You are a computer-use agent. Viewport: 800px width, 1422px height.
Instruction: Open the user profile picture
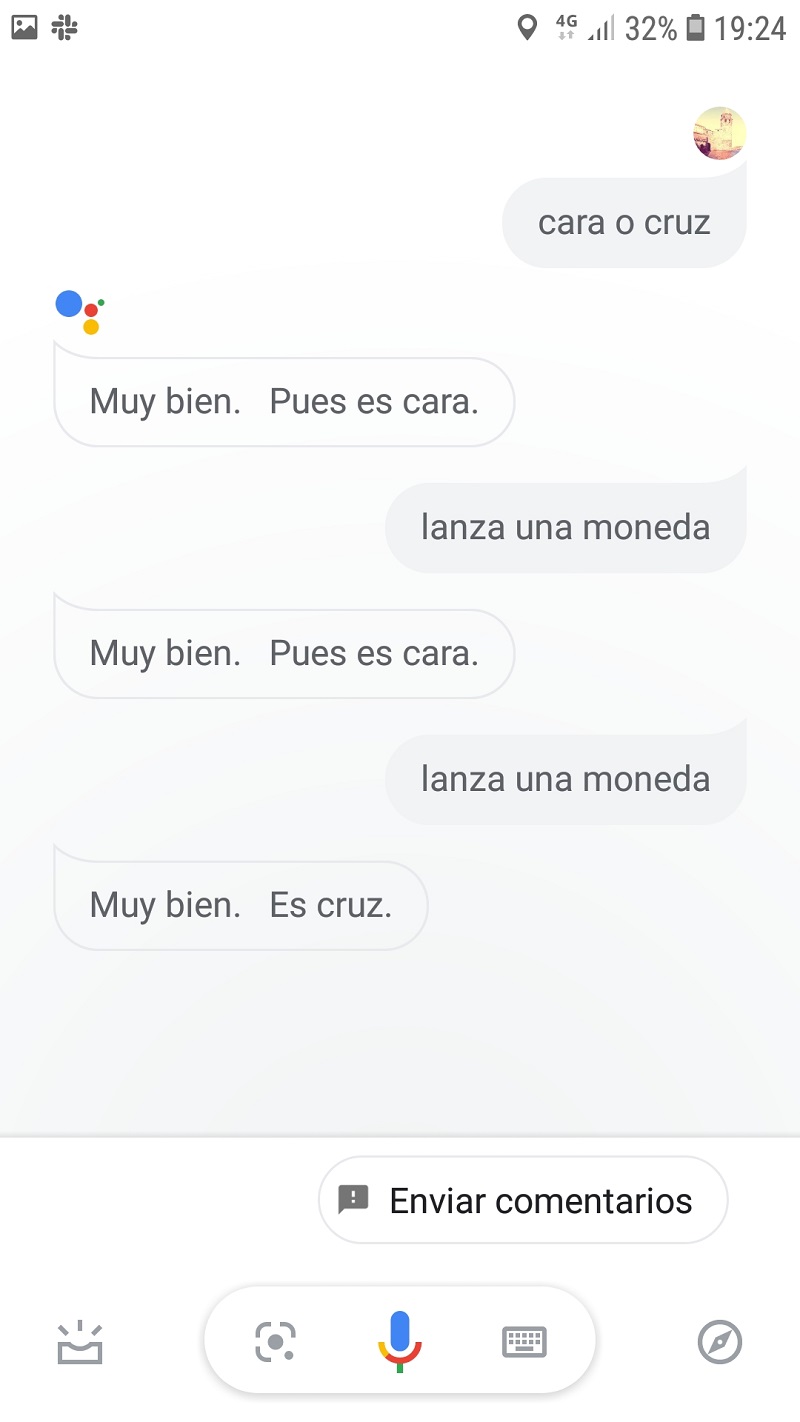pyautogui.click(x=719, y=133)
